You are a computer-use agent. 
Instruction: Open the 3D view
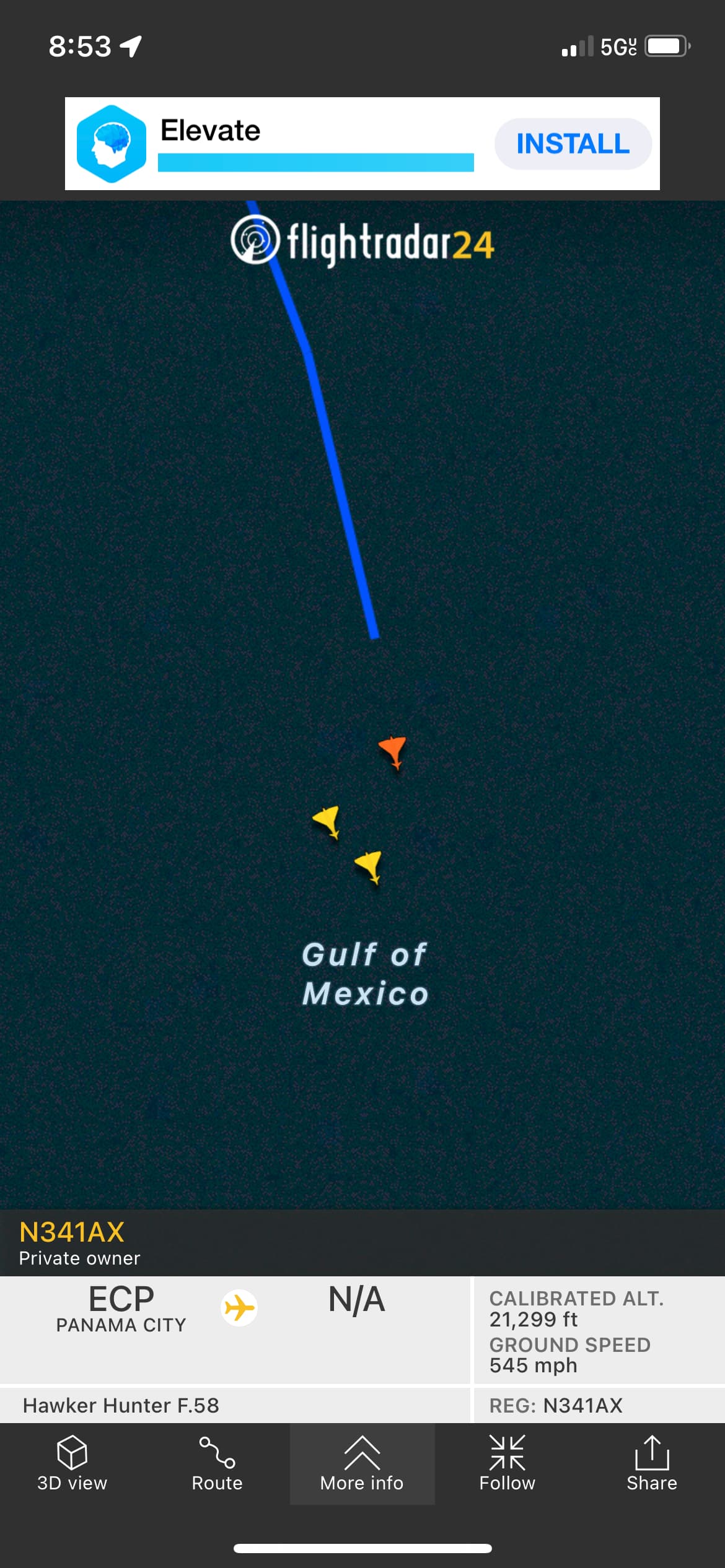[72, 1464]
